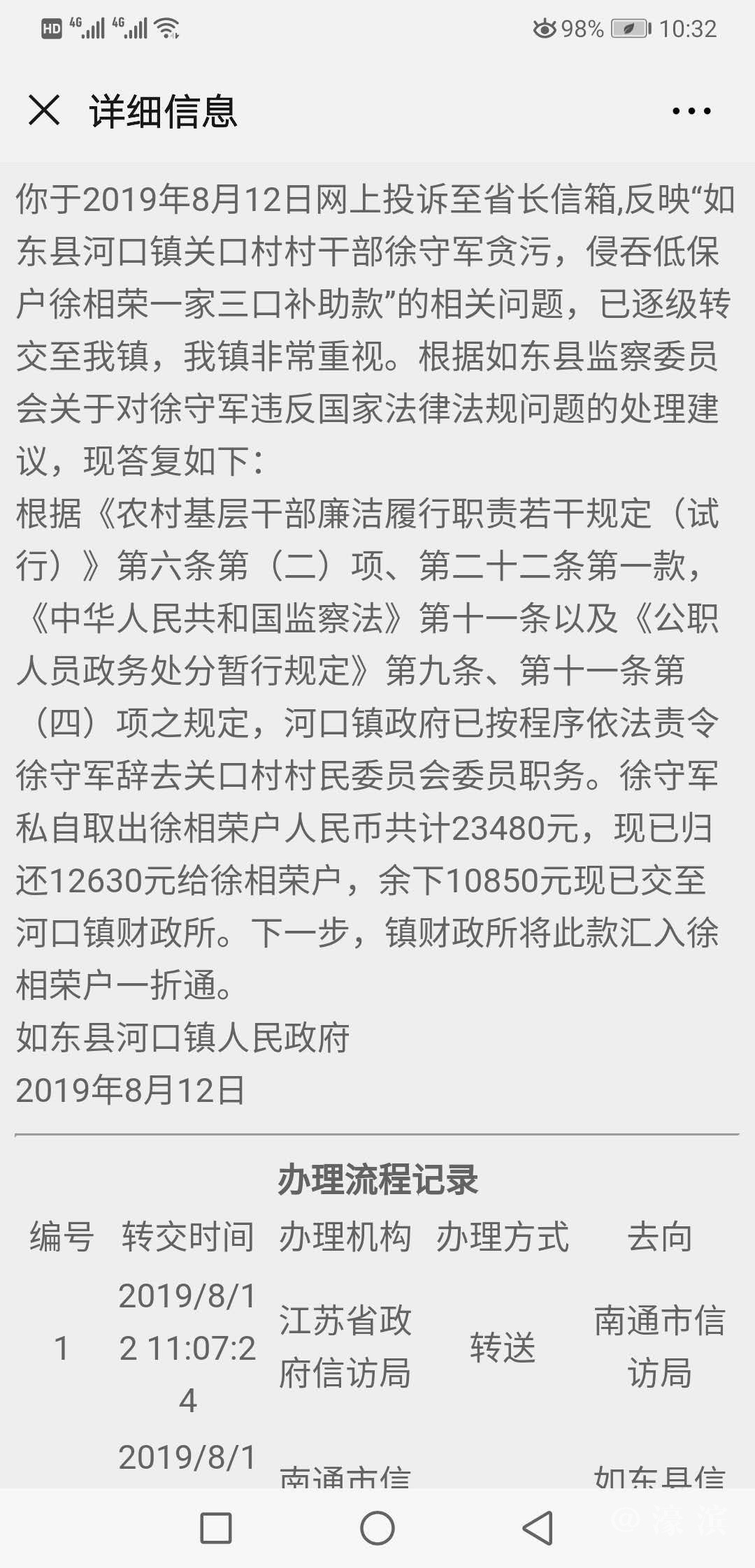Close the 详细信息 page

click(43, 110)
